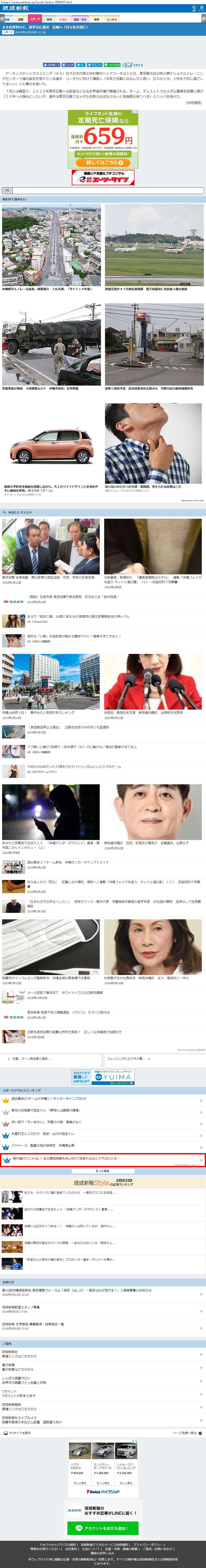
Task: Open ranking item 過去最多27チームが沖縄に
Action: (x=103, y=1099)
